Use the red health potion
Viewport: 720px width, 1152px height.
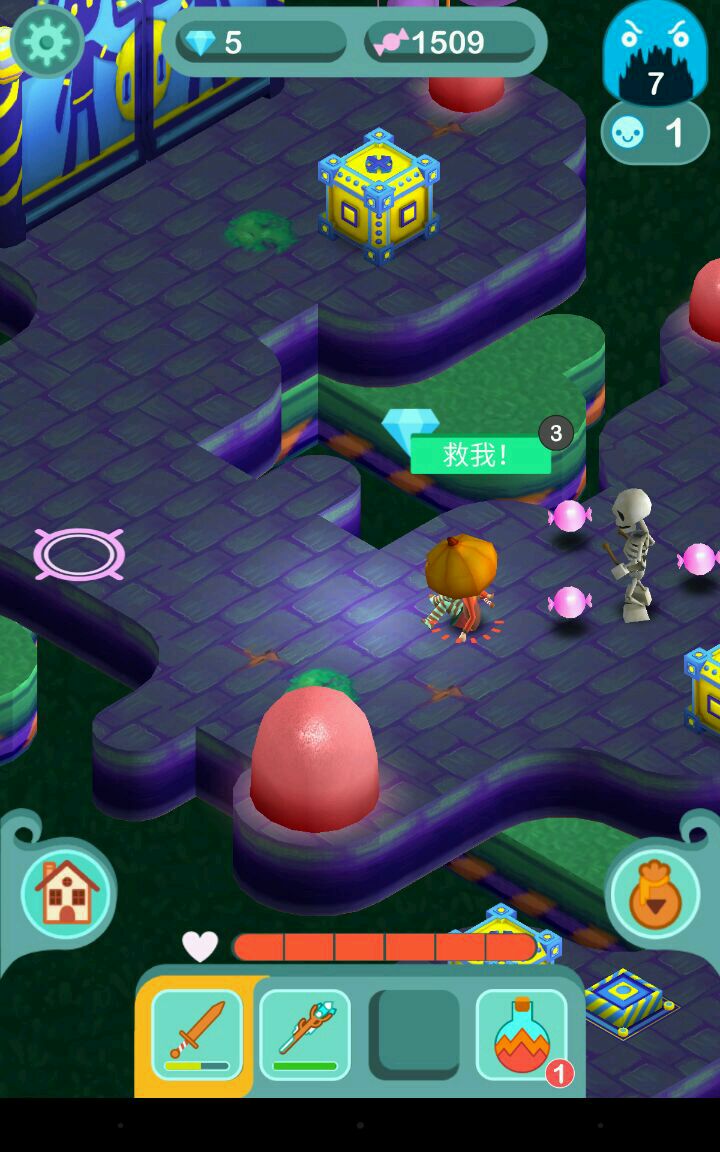[x=521, y=1034]
